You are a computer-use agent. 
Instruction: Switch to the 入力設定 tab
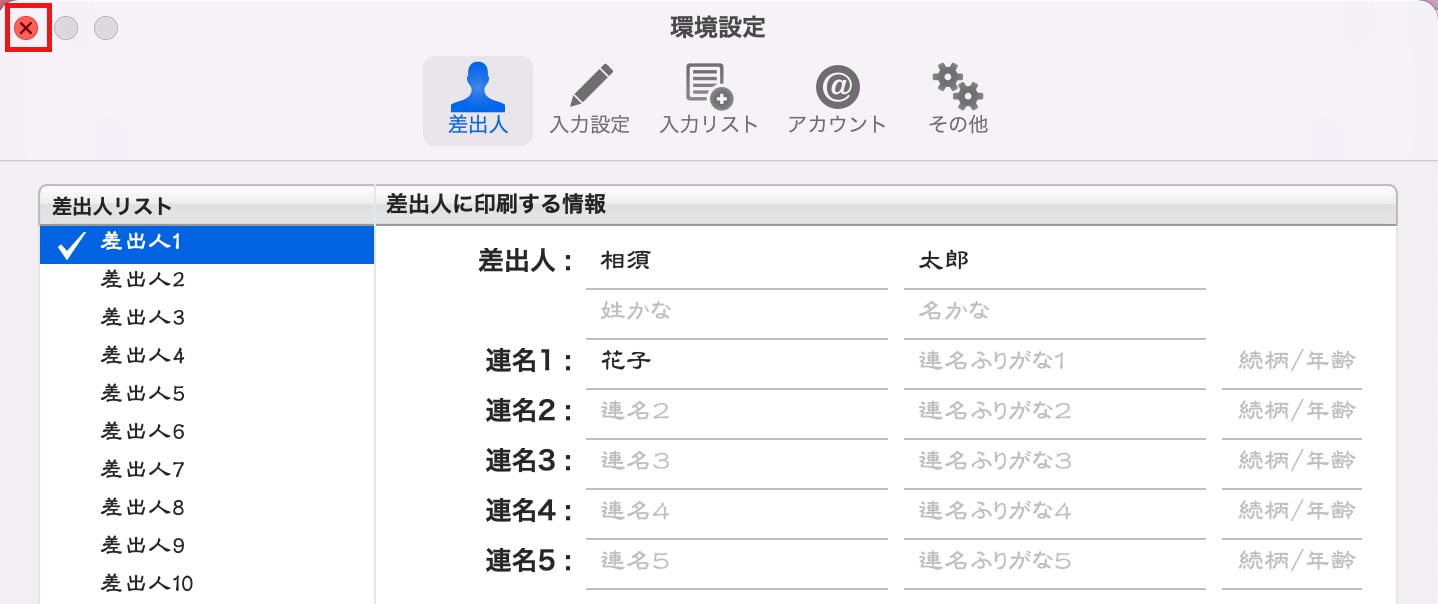589,100
